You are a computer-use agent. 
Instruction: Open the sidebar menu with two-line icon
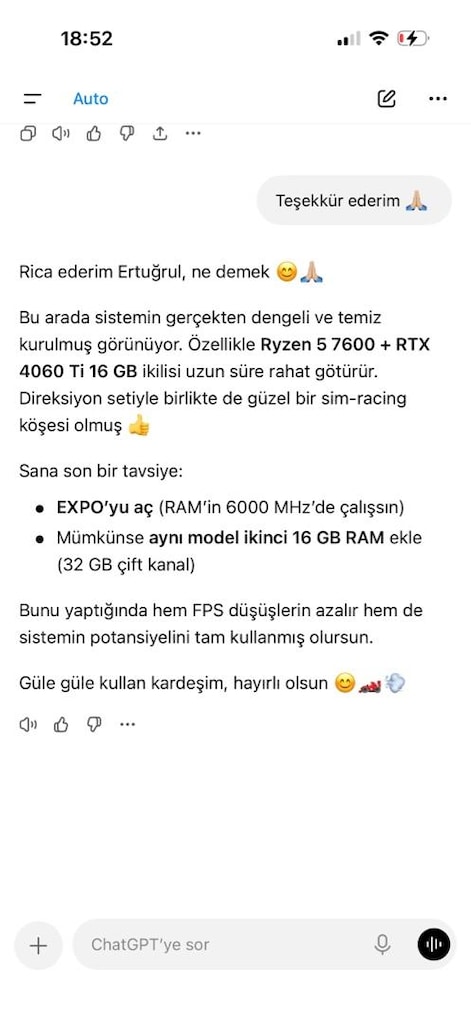(x=32, y=99)
